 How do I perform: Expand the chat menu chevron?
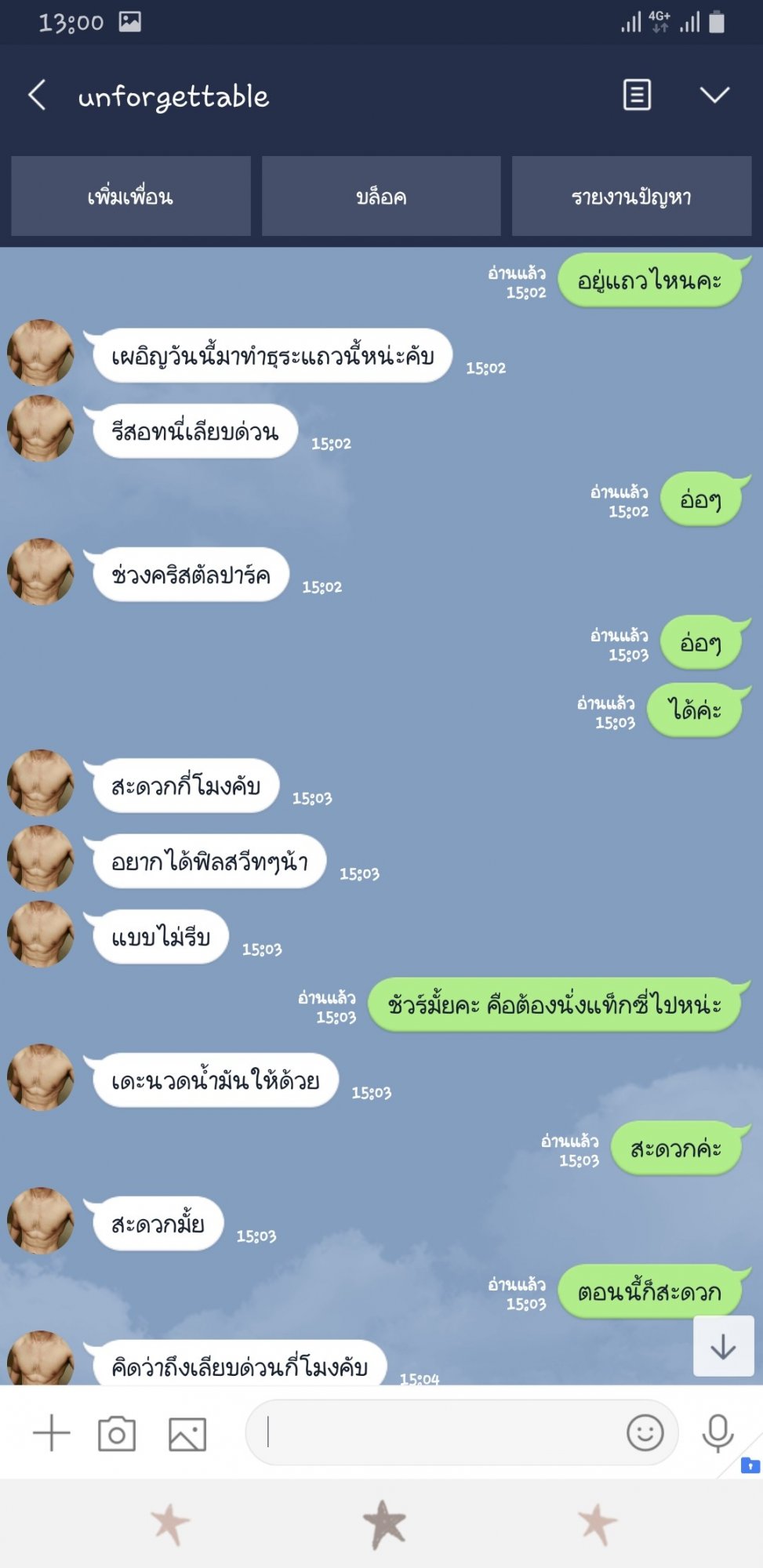click(x=714, y=95)
